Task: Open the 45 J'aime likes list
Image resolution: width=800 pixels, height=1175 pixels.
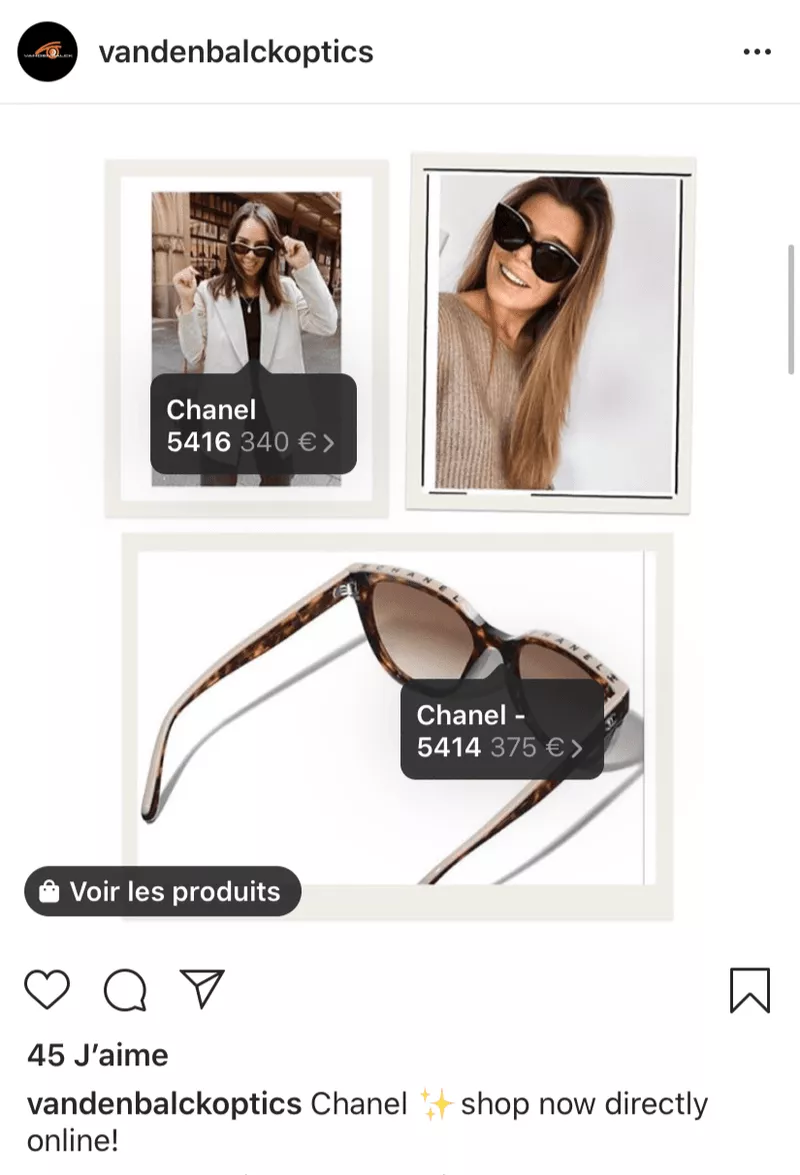Action: coord(97,1055)
